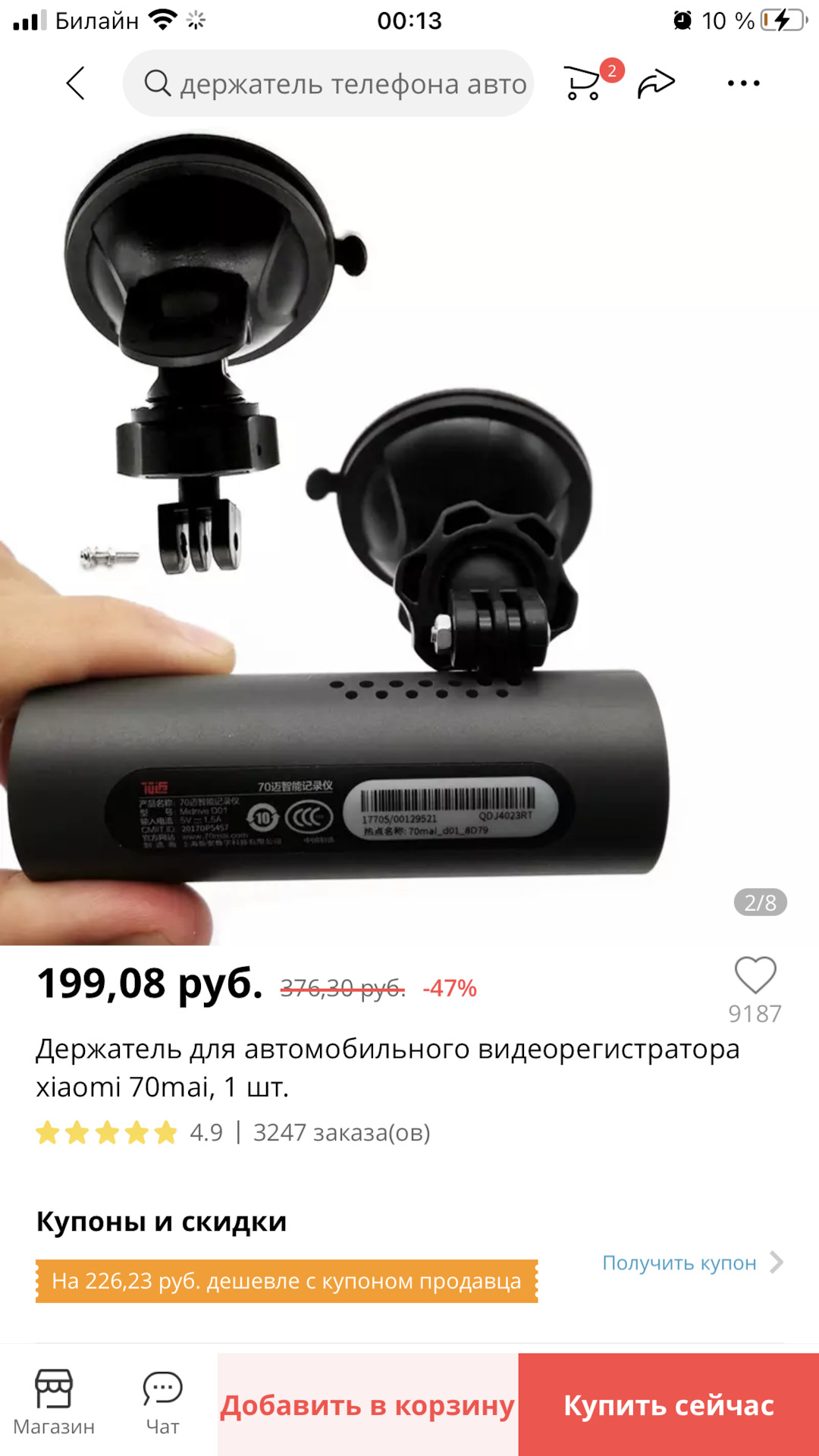Open the seller coupon banner
This screenshot has width=819, height=1456.
point(287,1281)
